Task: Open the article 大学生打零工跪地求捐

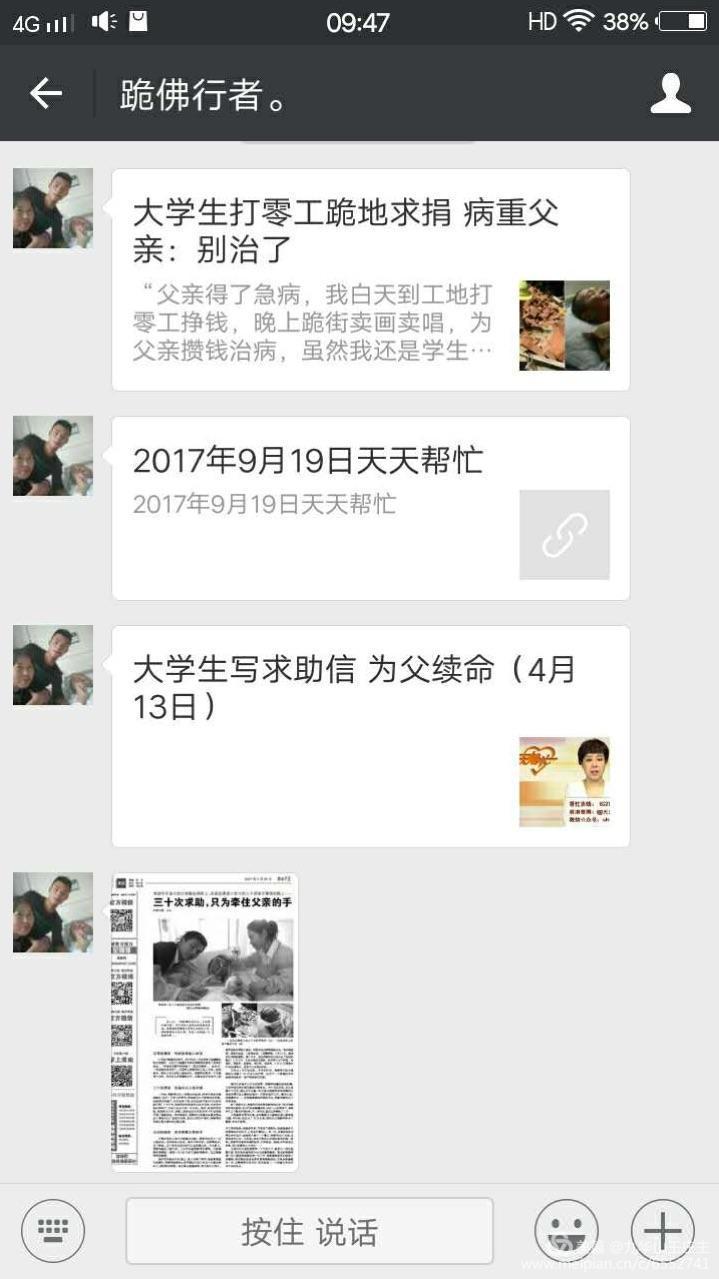Action: coord(370,279)
